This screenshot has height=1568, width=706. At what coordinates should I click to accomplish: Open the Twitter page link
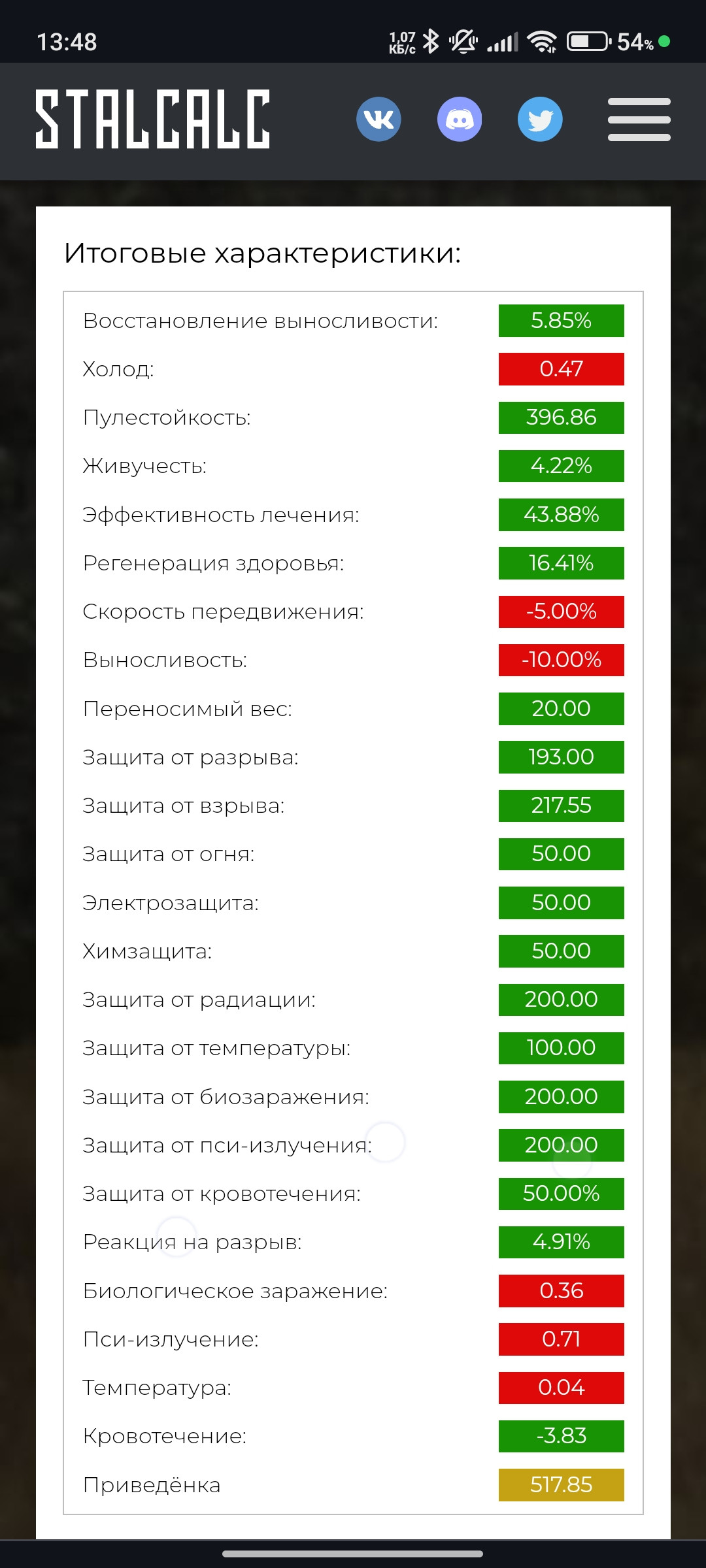click(540, 119)
